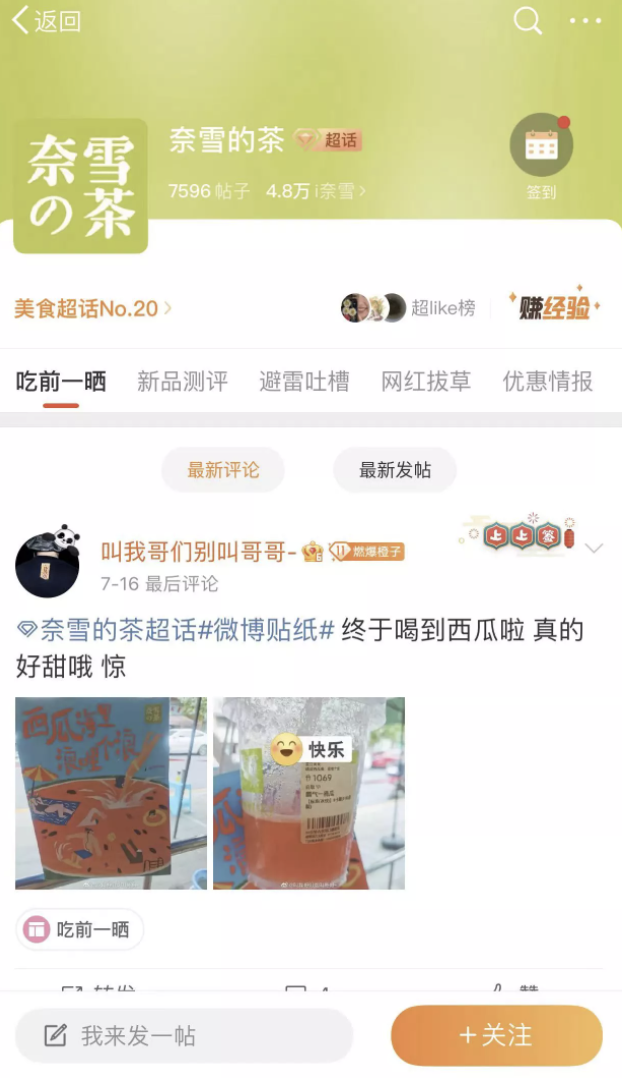Open 美食超话No.20 ranking link

pyautogui.click(x=92, y=309)
